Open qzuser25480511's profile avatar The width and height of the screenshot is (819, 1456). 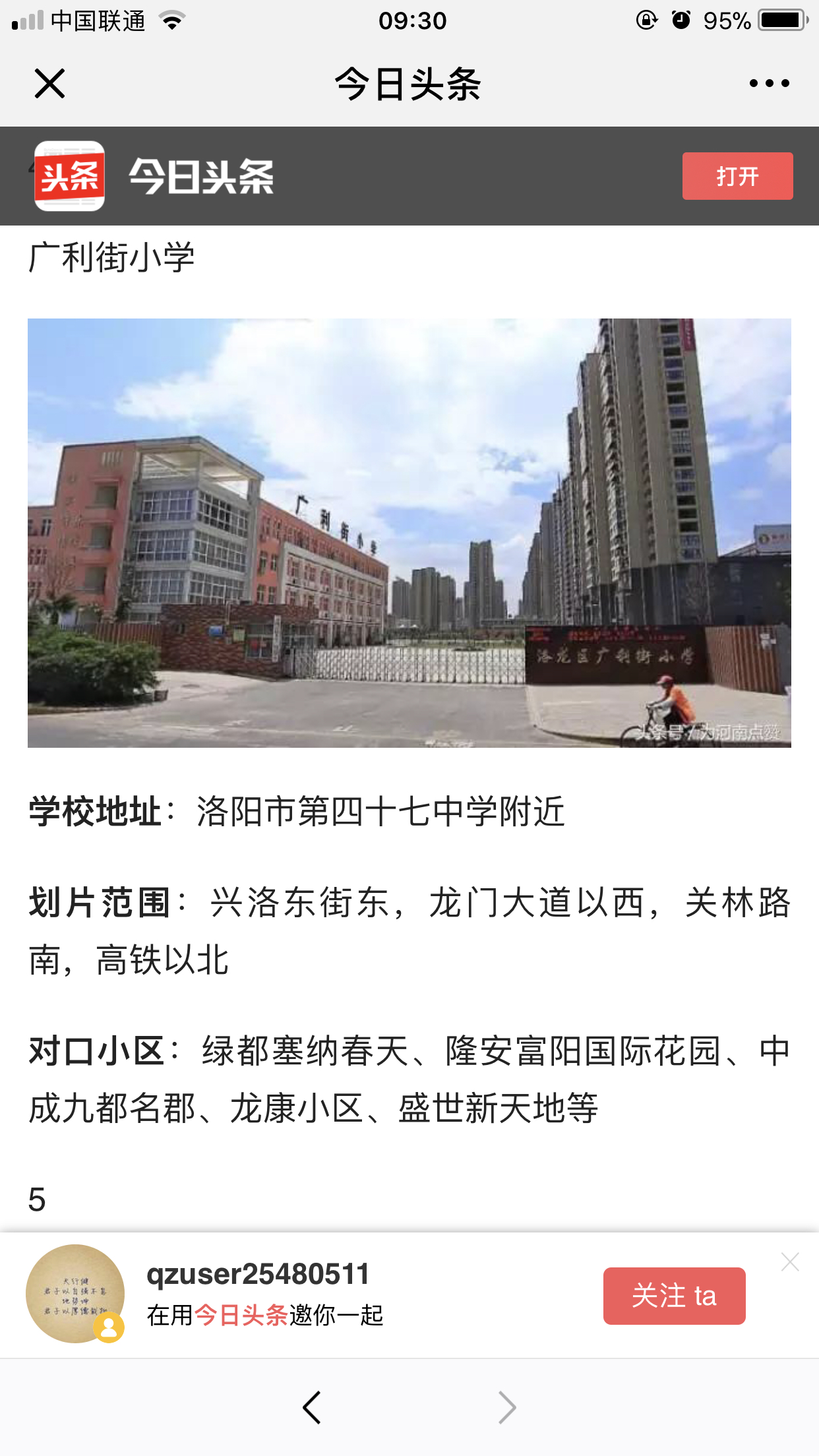[x=75, y=1294]
